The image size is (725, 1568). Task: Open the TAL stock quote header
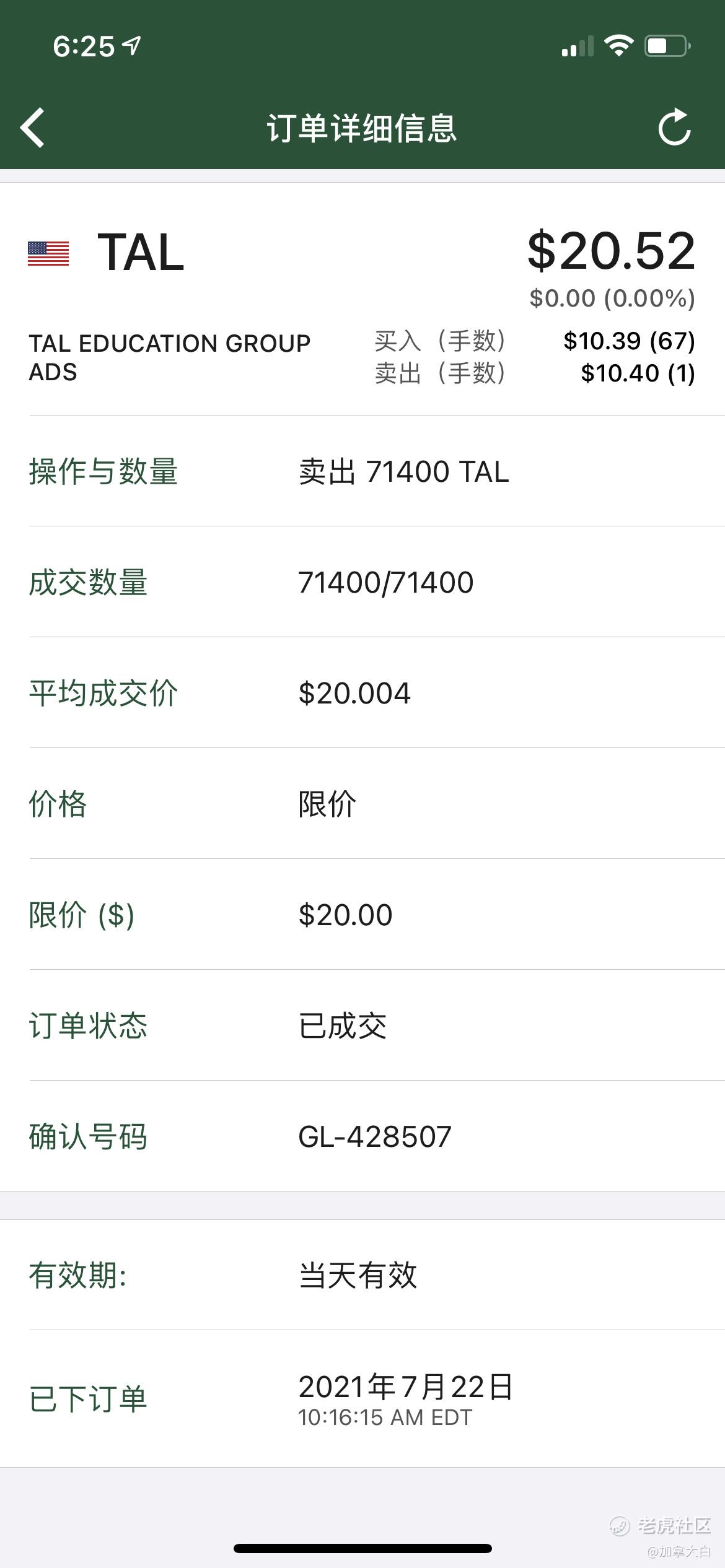click(362, 299)
